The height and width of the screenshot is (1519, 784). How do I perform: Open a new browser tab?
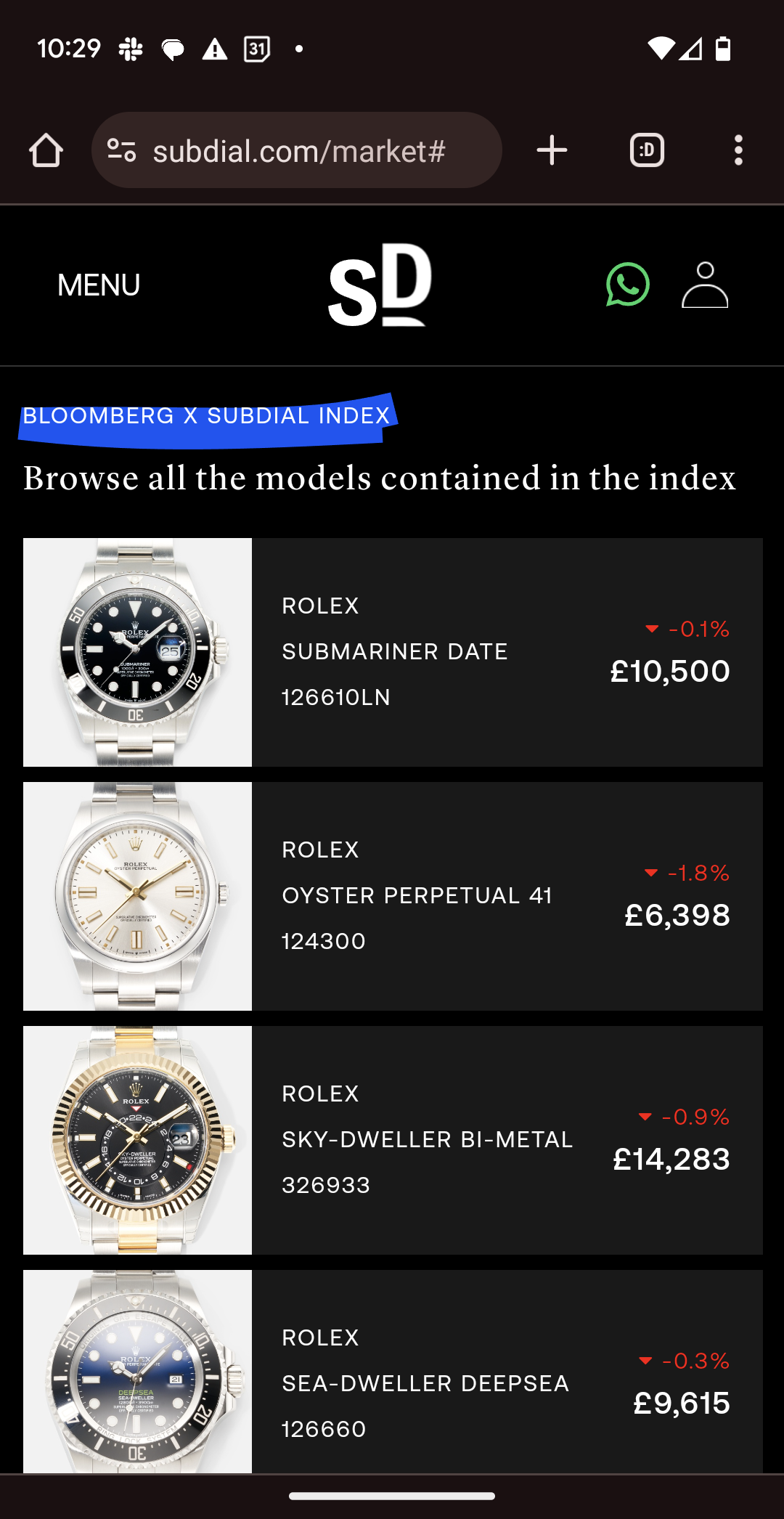(552, 150)
